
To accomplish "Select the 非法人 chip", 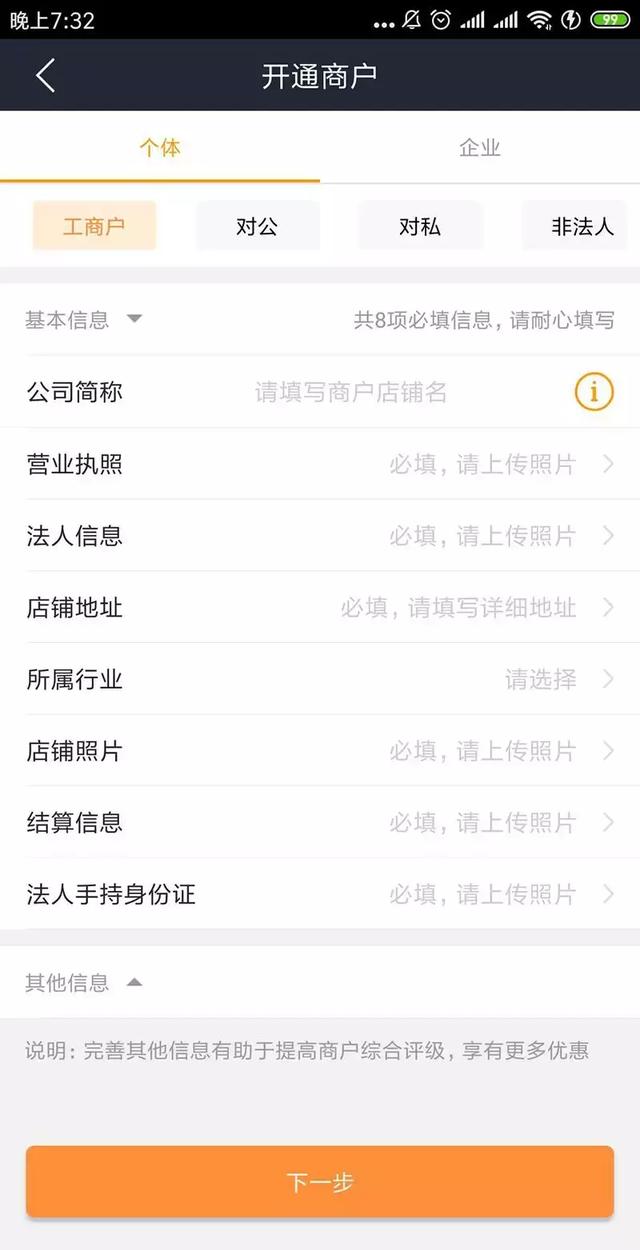I will pos(582,226).
